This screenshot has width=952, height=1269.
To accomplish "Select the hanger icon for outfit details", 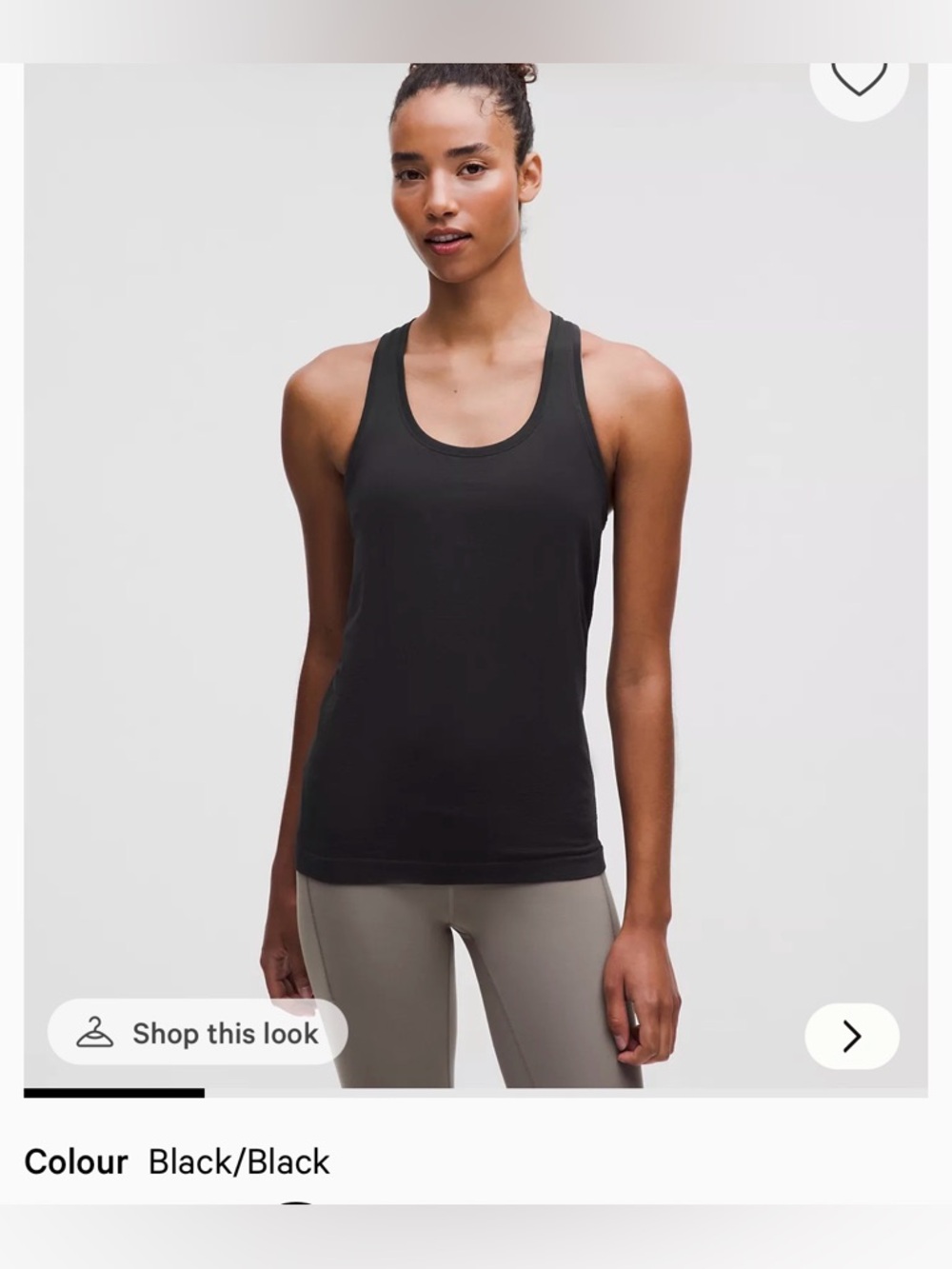I will (95, 1032).
